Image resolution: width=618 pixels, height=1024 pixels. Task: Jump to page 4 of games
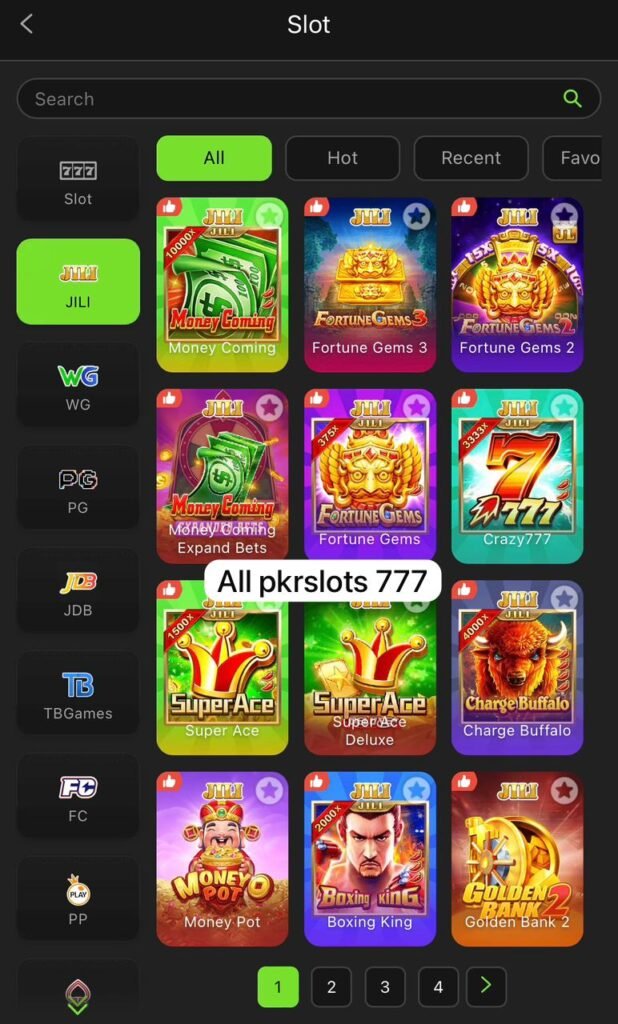click(438, 987)
